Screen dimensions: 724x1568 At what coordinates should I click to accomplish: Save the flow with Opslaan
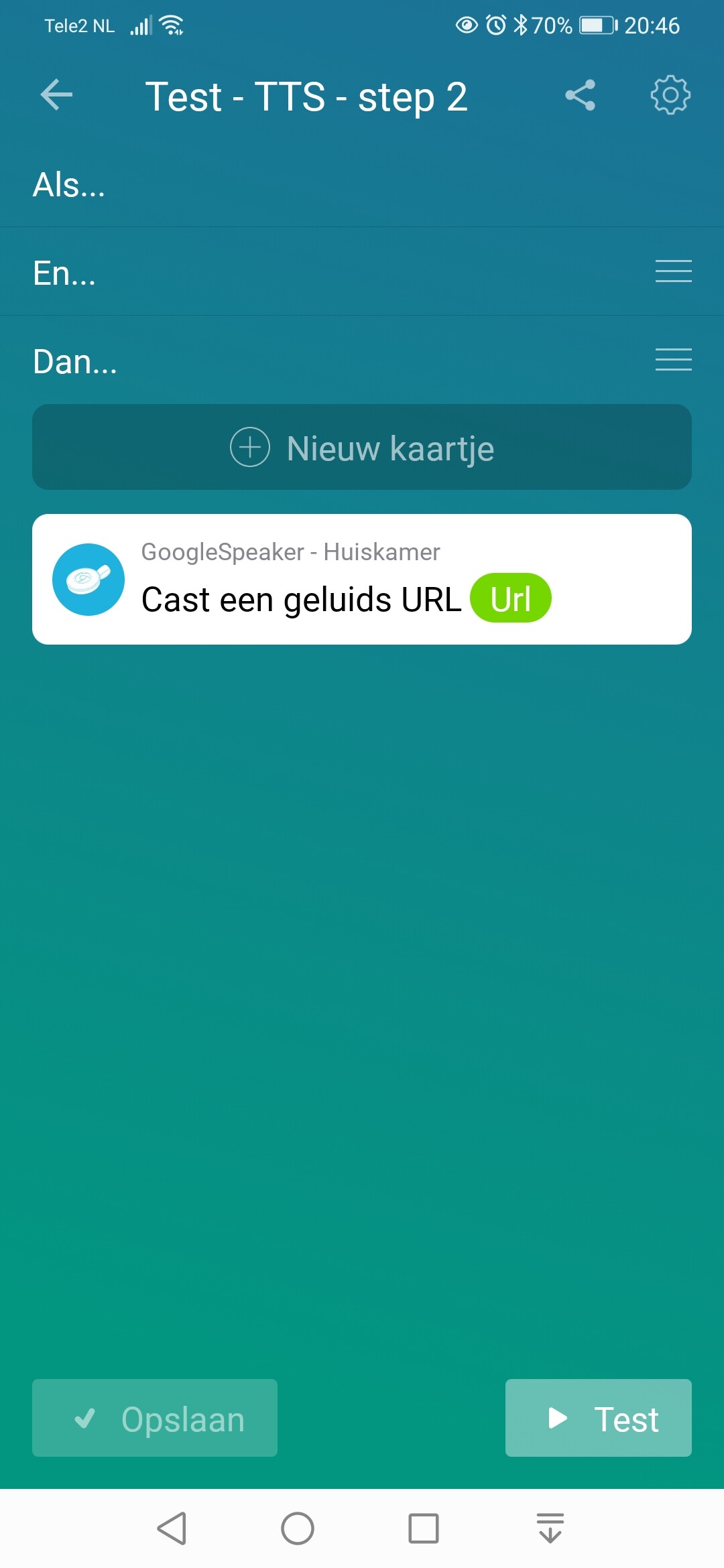point(155,1418)
